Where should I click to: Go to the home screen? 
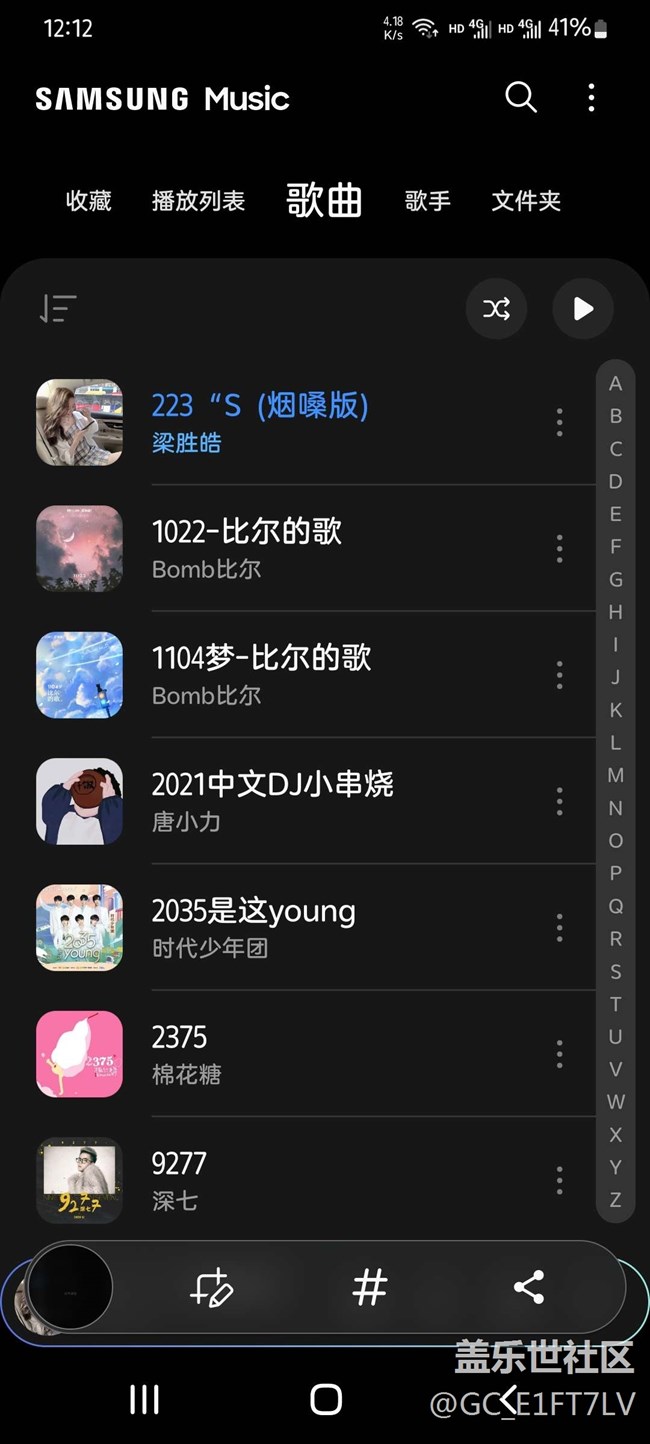coord(326,1399)
